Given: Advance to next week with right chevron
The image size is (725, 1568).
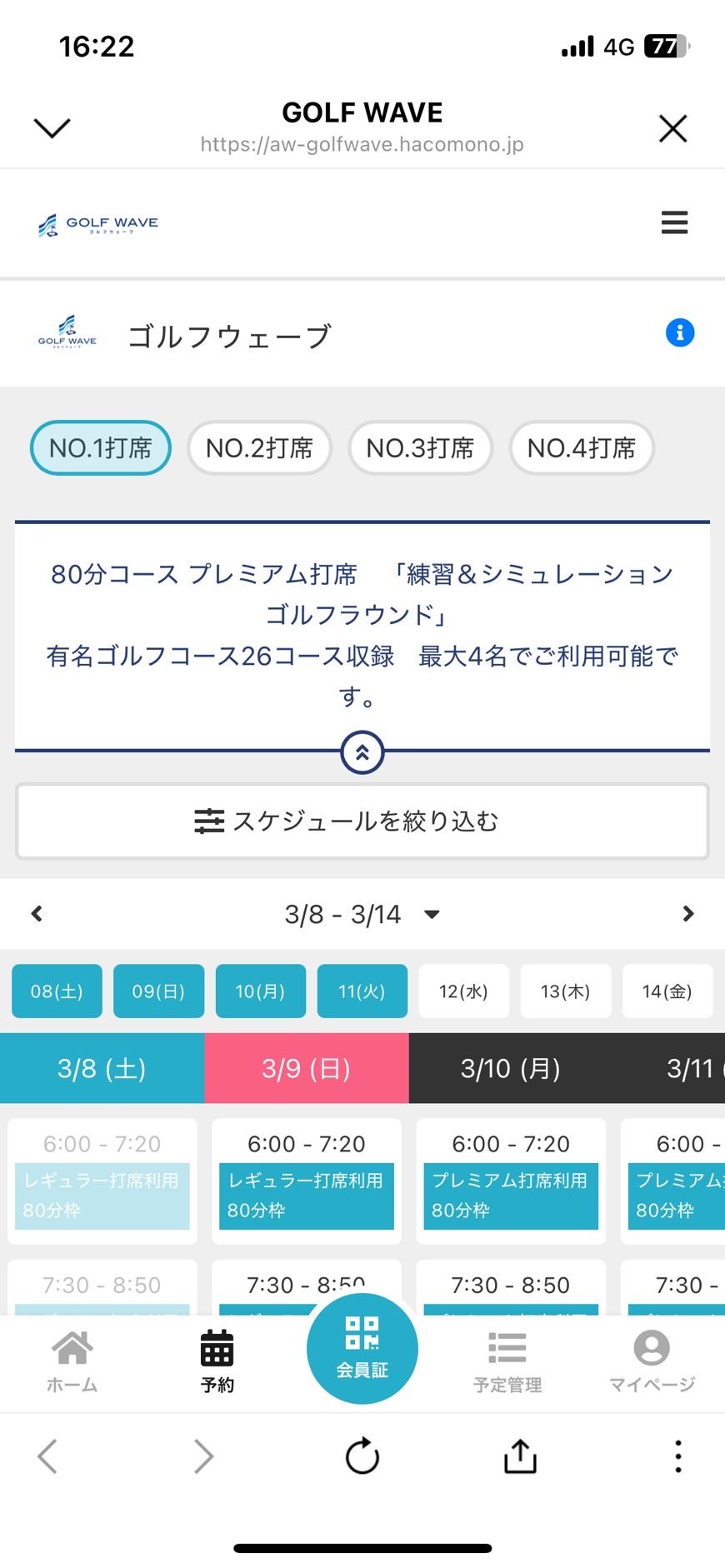Looking at the screenshot, I should pos(687,913).
